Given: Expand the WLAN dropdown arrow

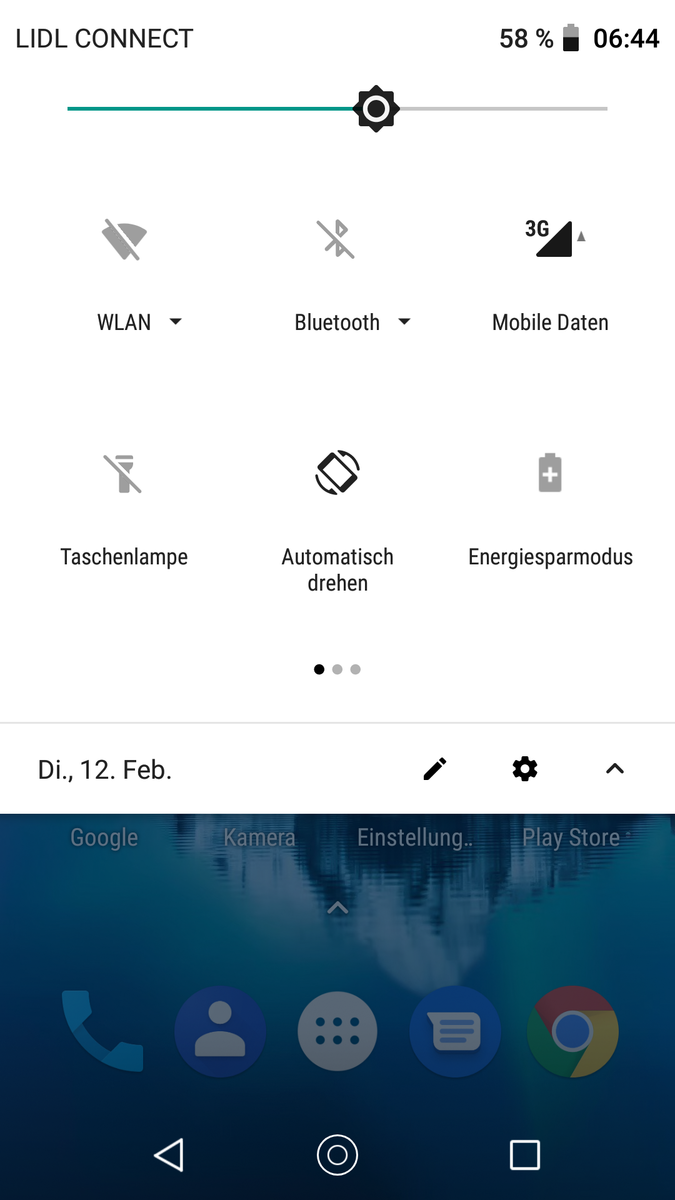Looking at the screenshot, I should click(176, 322).
